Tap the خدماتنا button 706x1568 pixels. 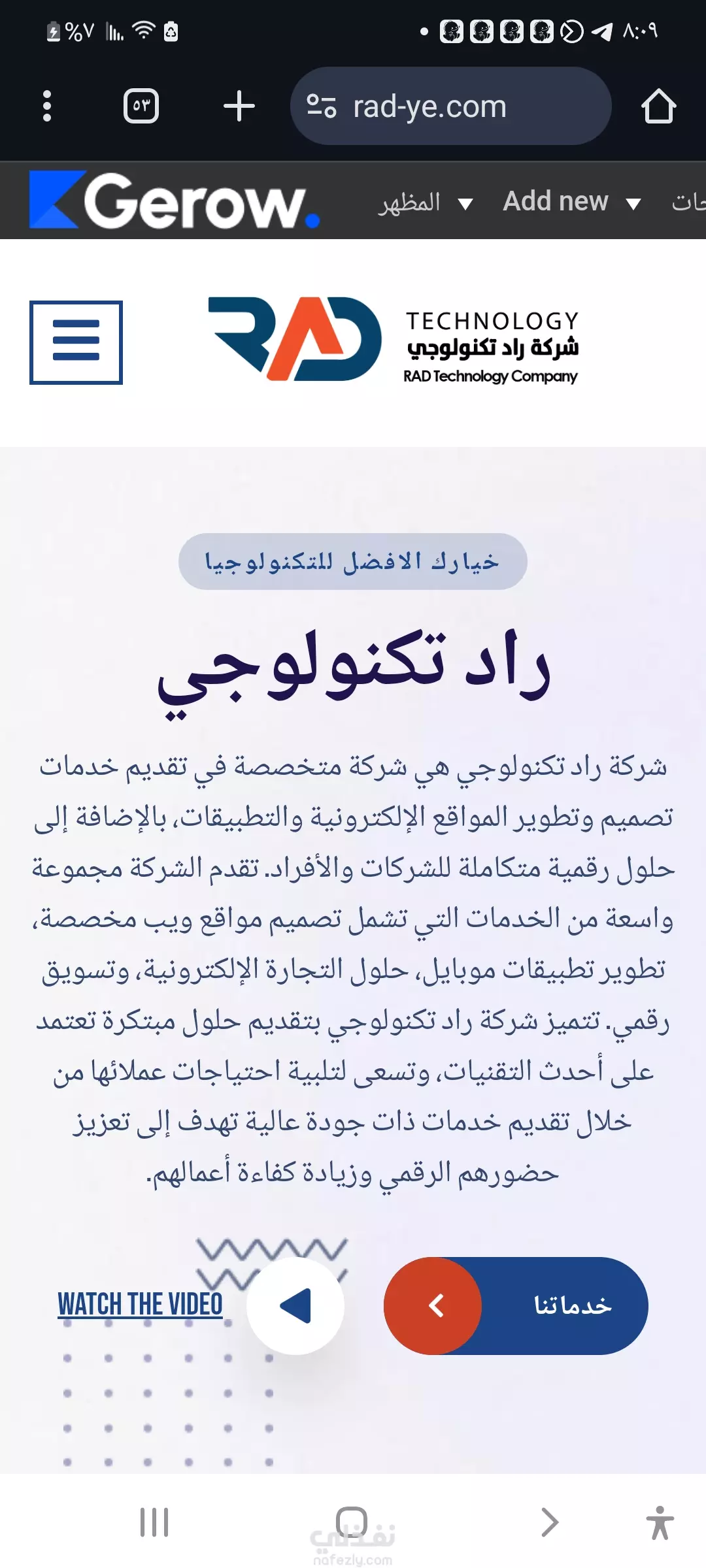point(516,1305)
